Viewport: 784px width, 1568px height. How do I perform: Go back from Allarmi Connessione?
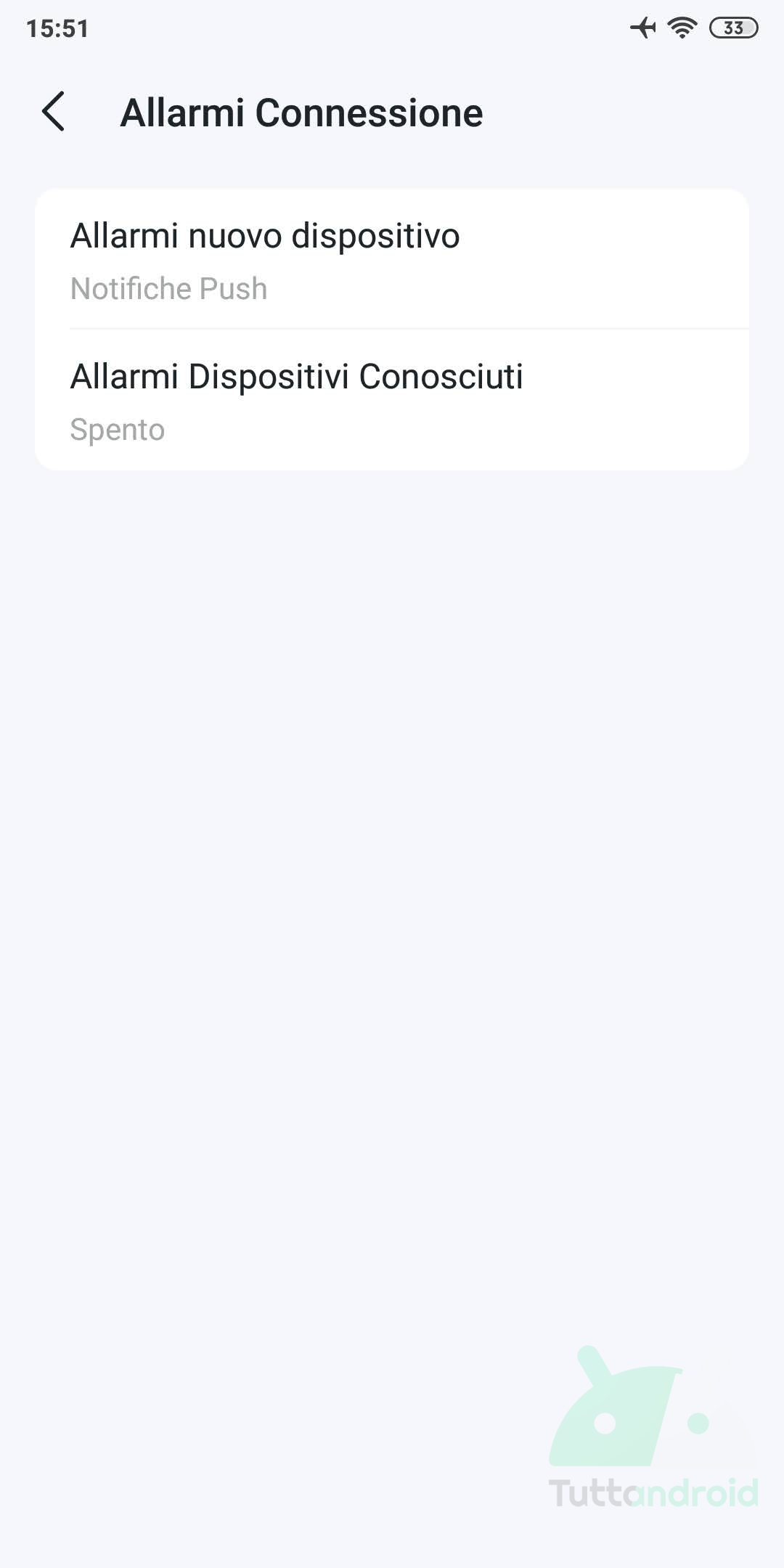54,112
